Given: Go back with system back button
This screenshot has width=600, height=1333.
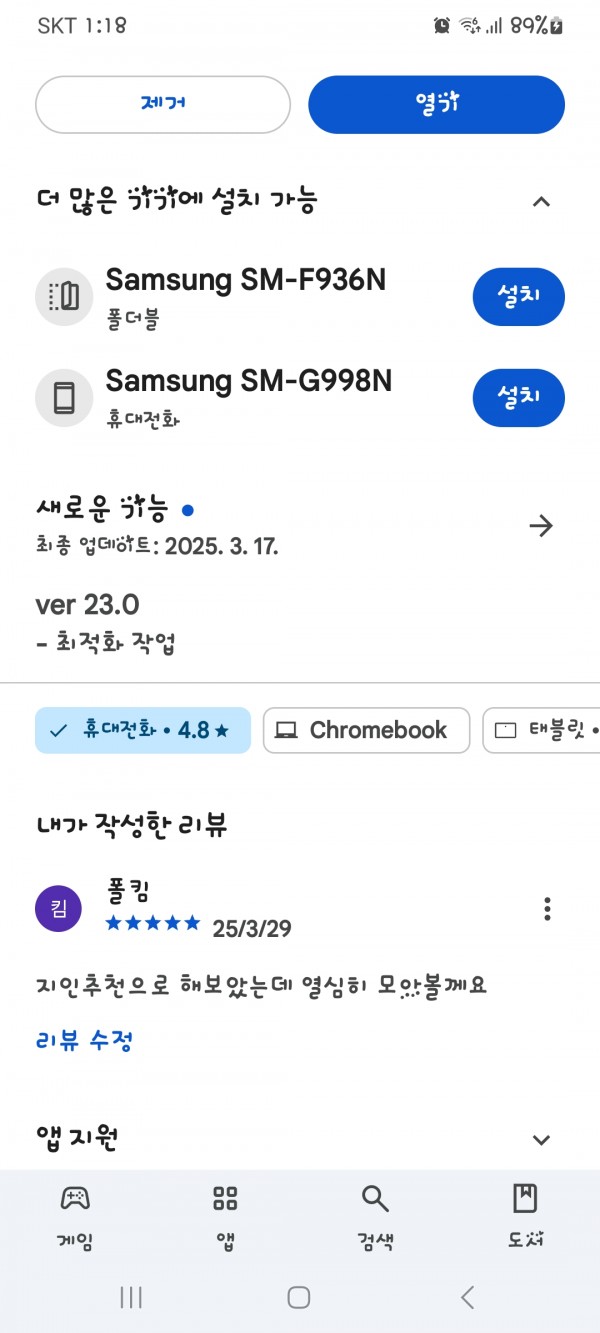Looking at the screenshot, I should [467, 1297].
